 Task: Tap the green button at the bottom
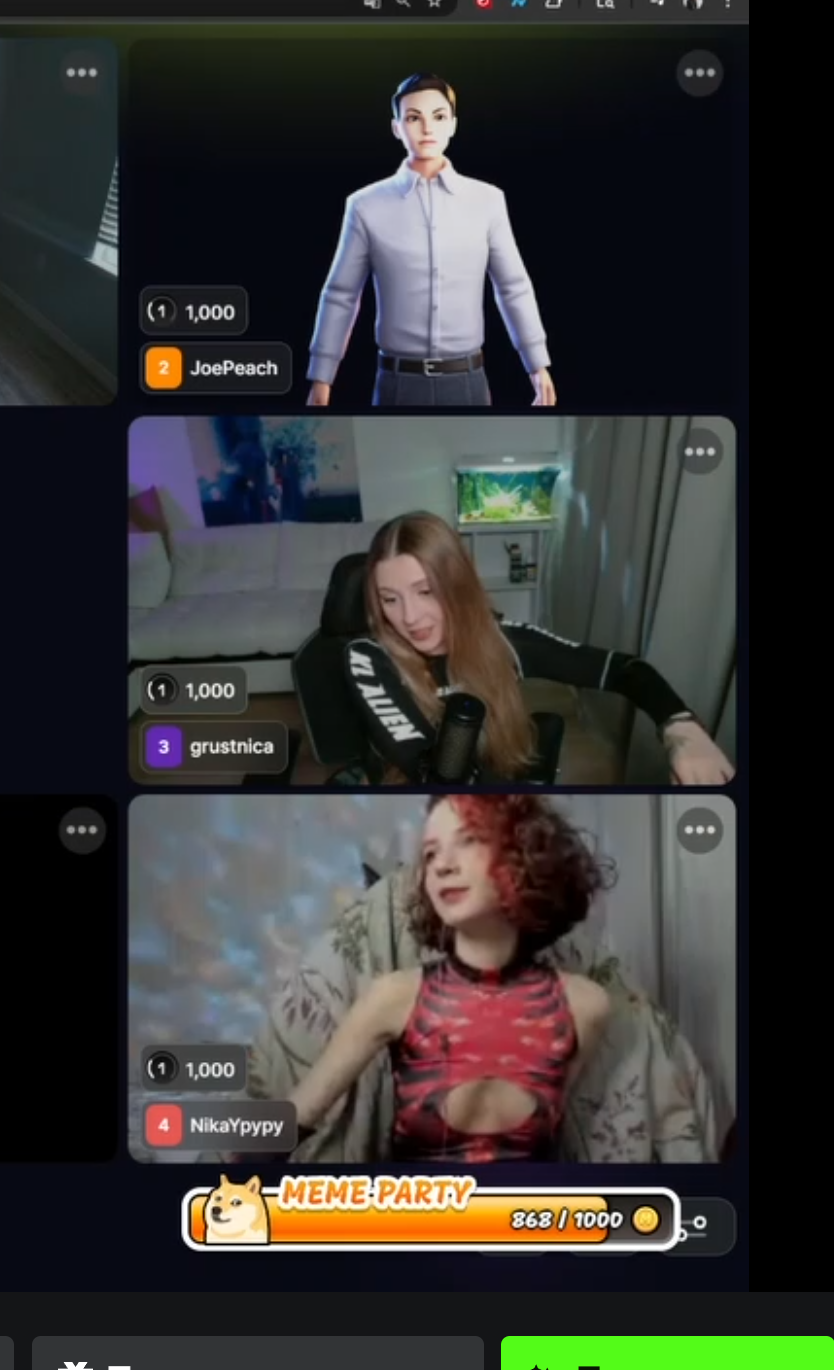[667, 1353]
